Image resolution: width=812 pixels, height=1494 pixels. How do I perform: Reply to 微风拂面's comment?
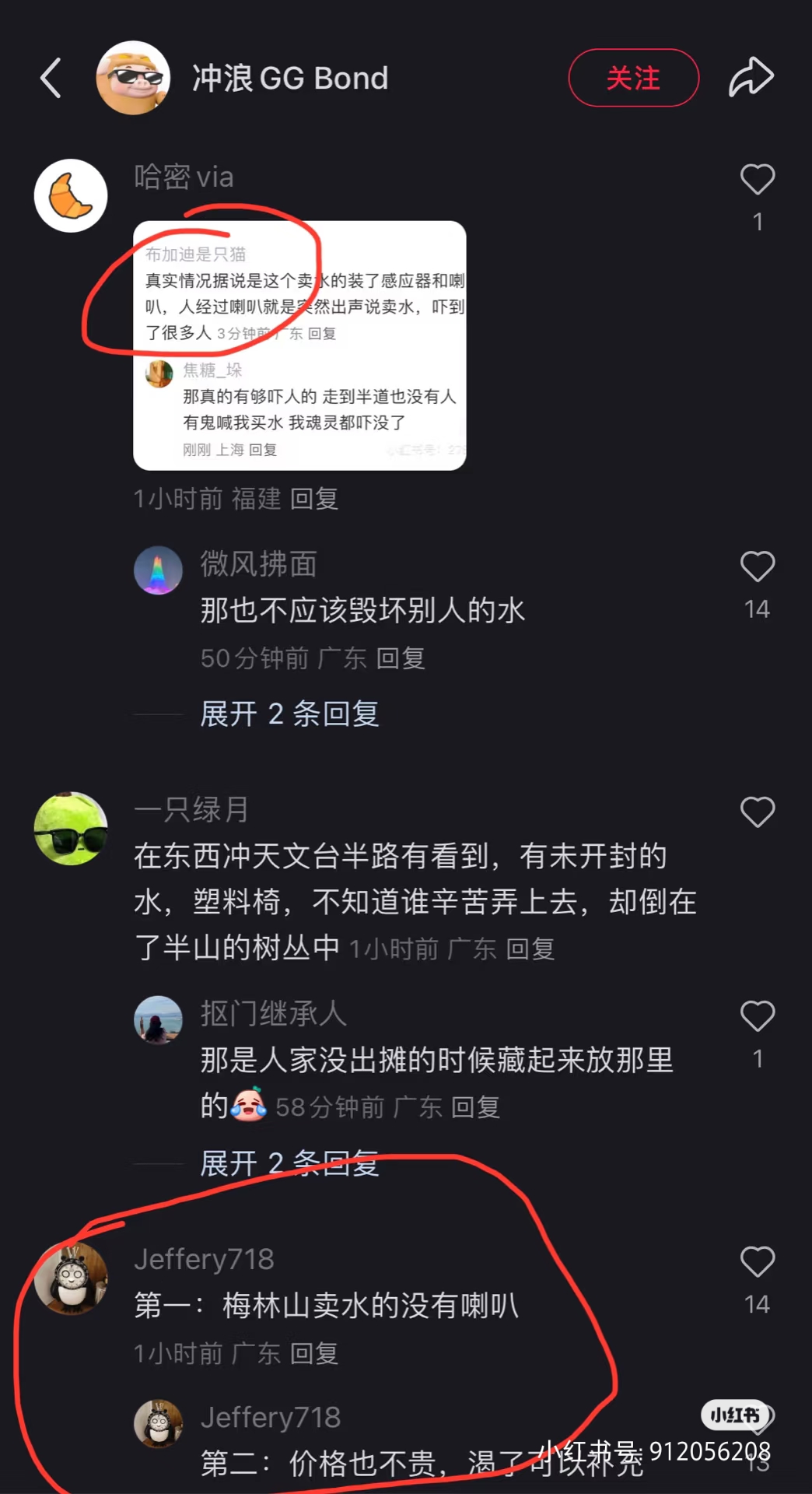pos(400,658)
